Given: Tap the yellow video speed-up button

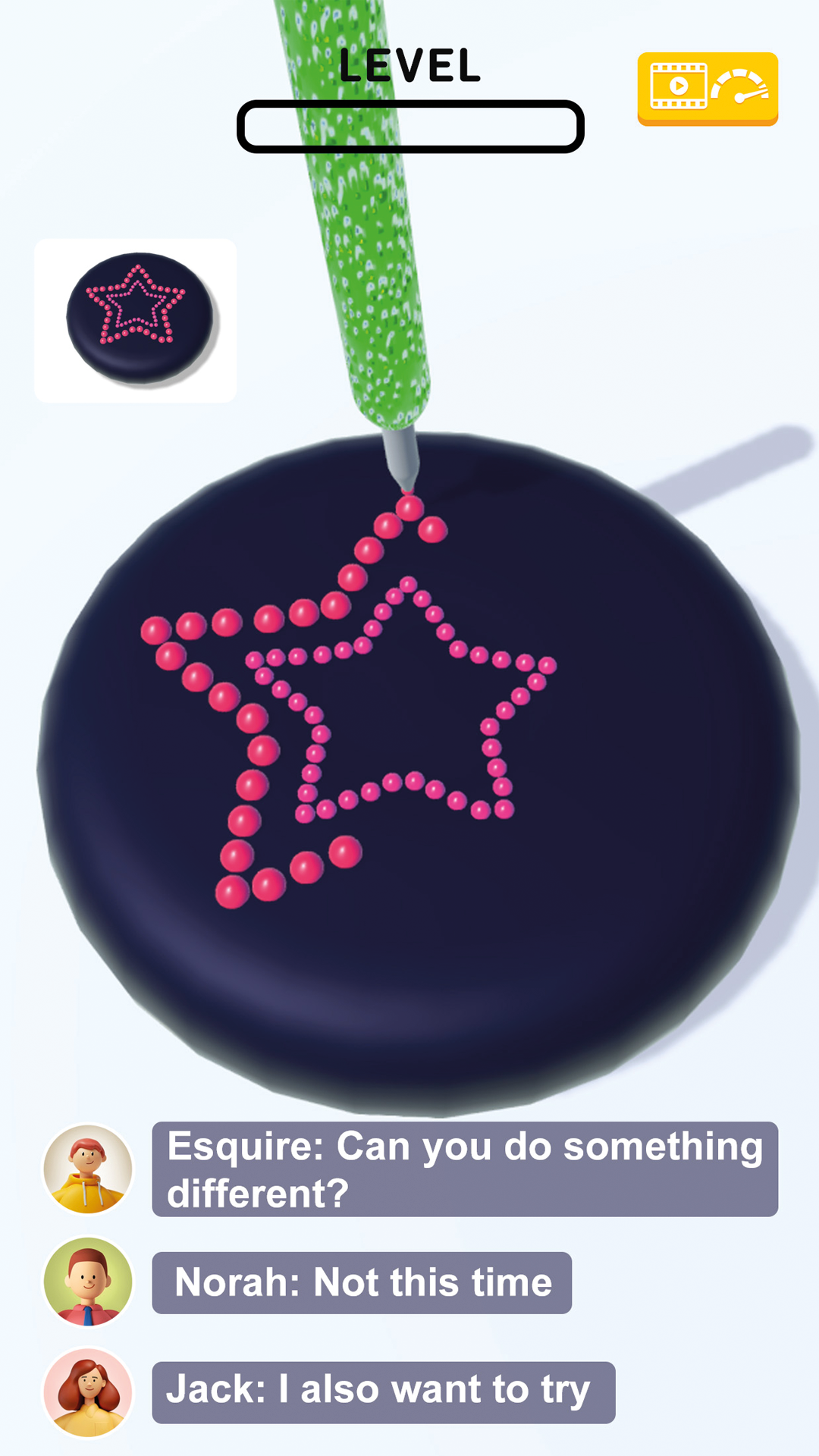Looking at the screenshot, I should (708, 89).
